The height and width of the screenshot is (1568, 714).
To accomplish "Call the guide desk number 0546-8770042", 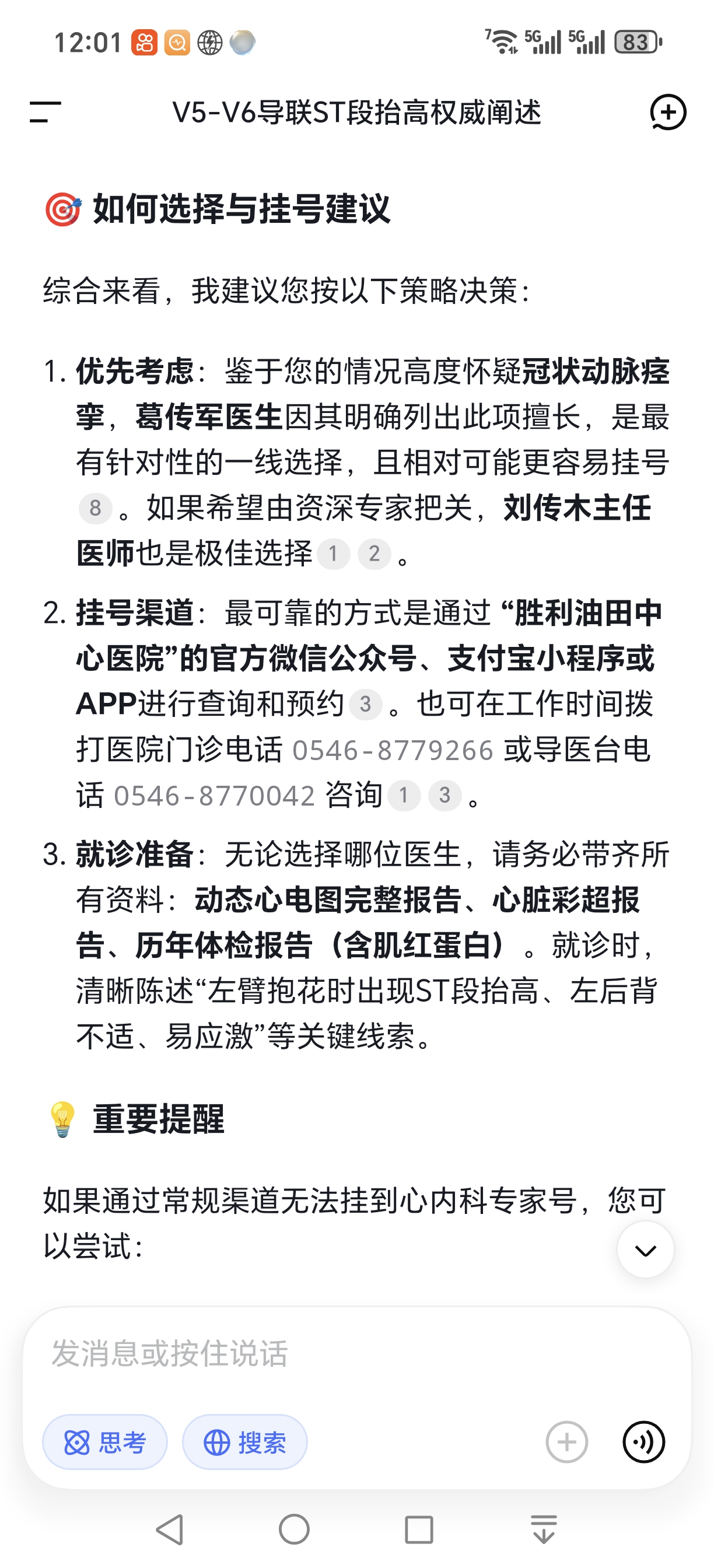I will (x=213, y=796).
